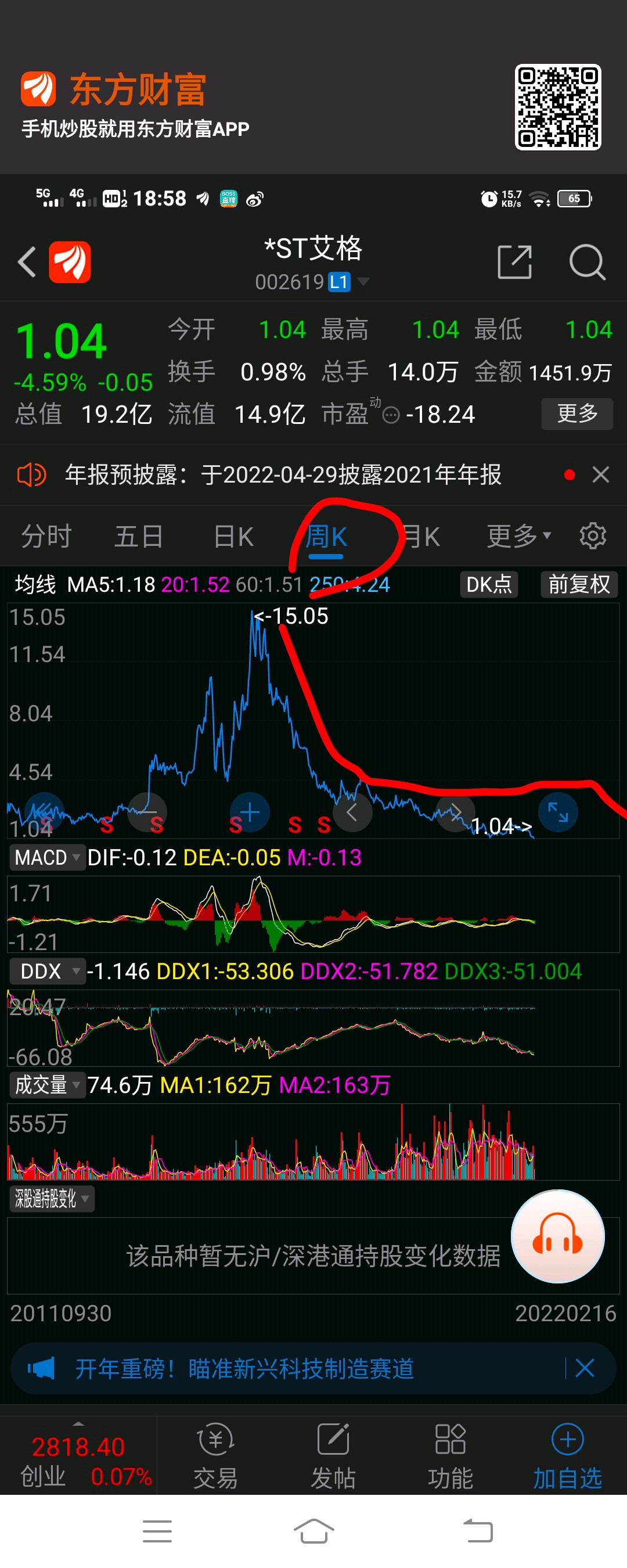This screenshot has height=1568, width=627.
Task: Open the 交易 trading tab
Action: pos(215,1456)
